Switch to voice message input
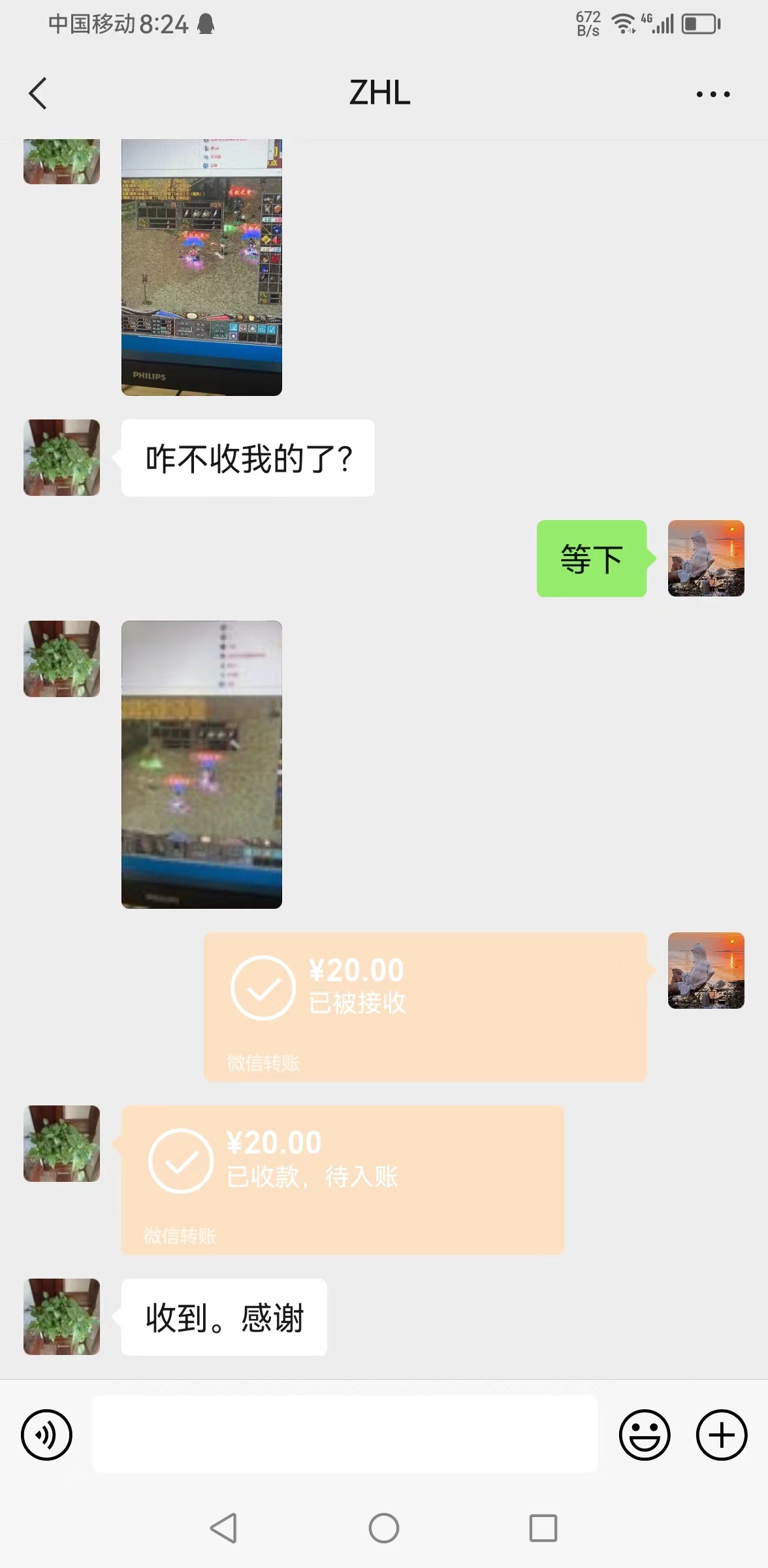The width and height of the screenshot is (768, 1568). click(x=46, y=1435)
